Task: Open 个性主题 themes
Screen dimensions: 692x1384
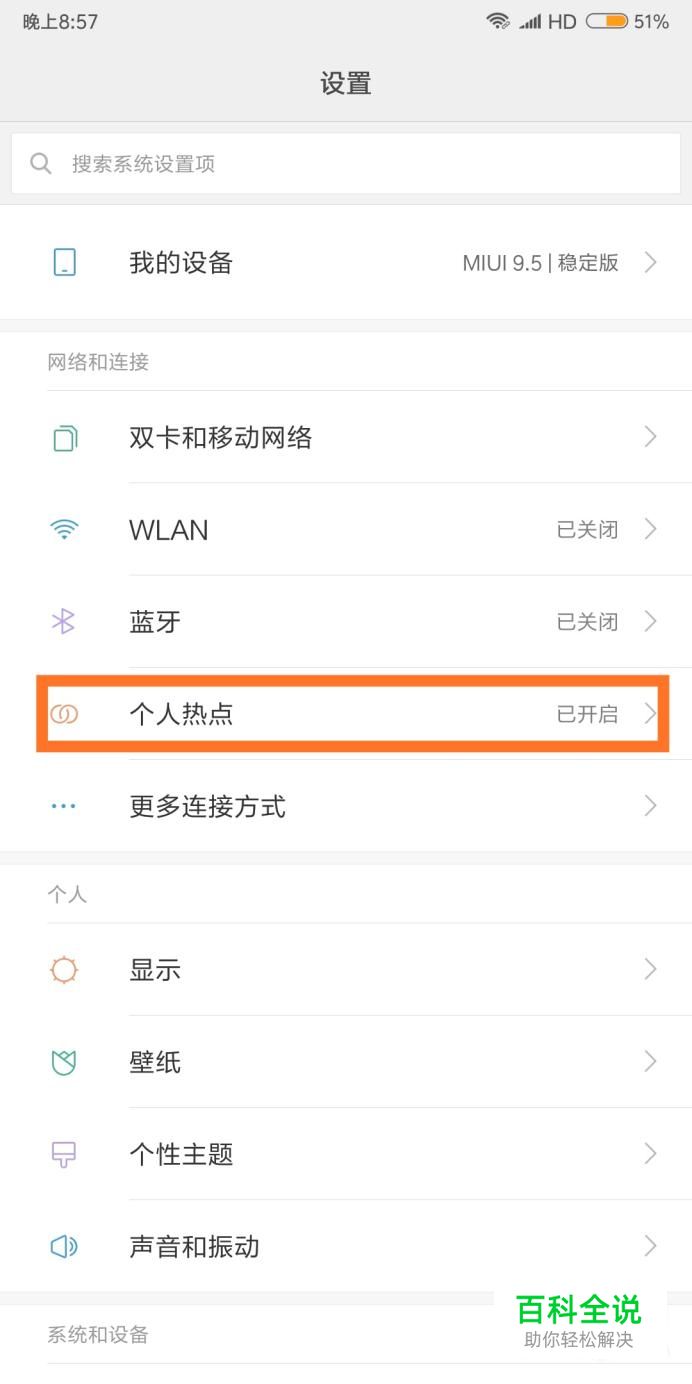Action: pos(346,1154)
